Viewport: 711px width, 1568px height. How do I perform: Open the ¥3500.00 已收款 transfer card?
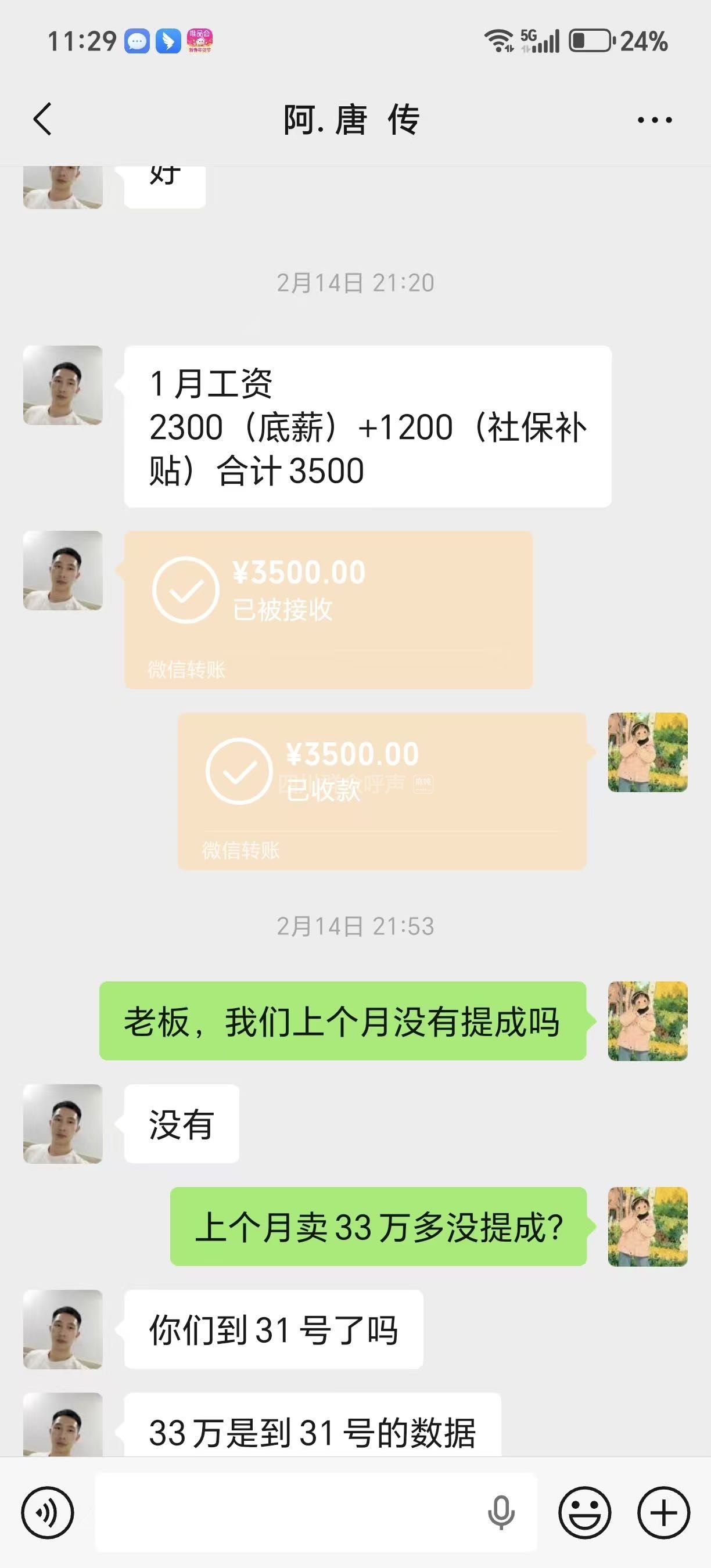pos(382,791)
